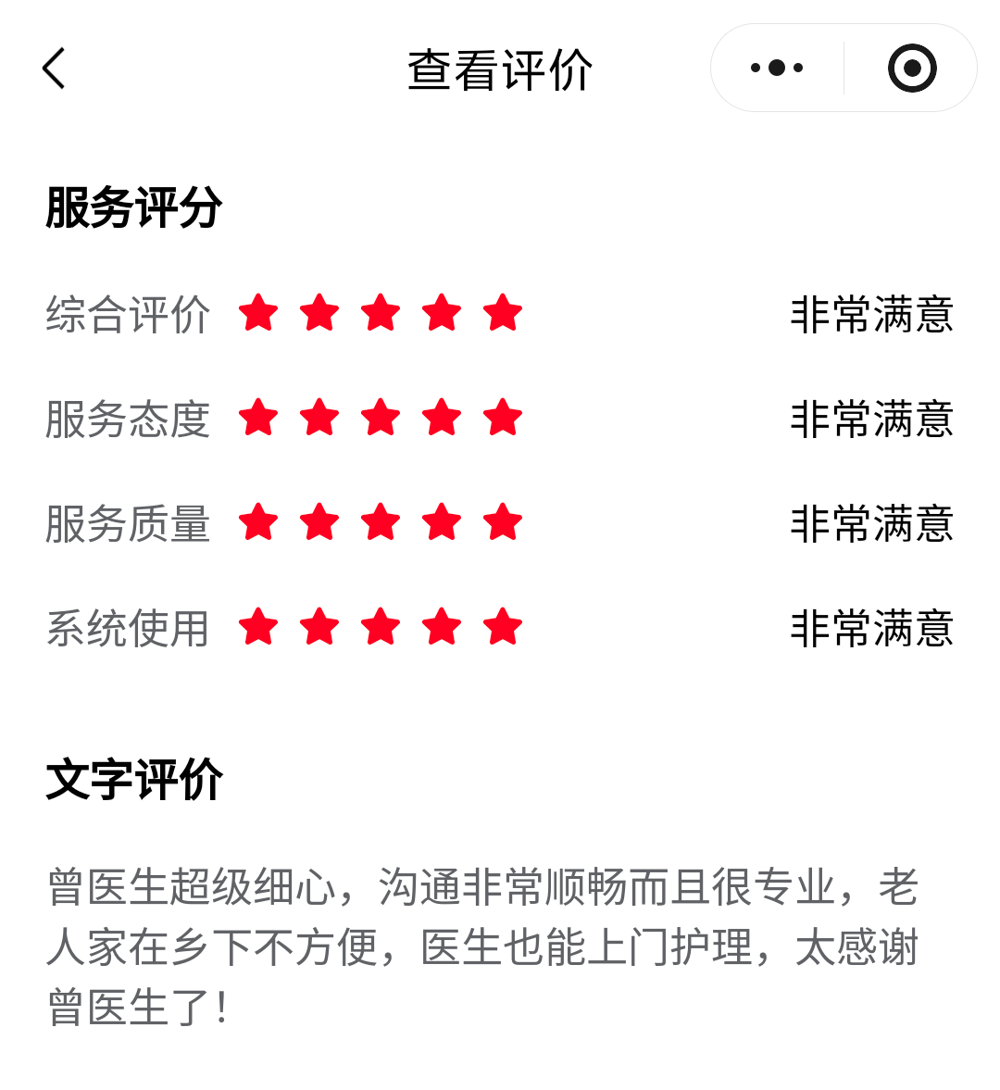Click the first star in 服务态度 row
This screenshot has width=1000, height=1090.
coord(260,418)
